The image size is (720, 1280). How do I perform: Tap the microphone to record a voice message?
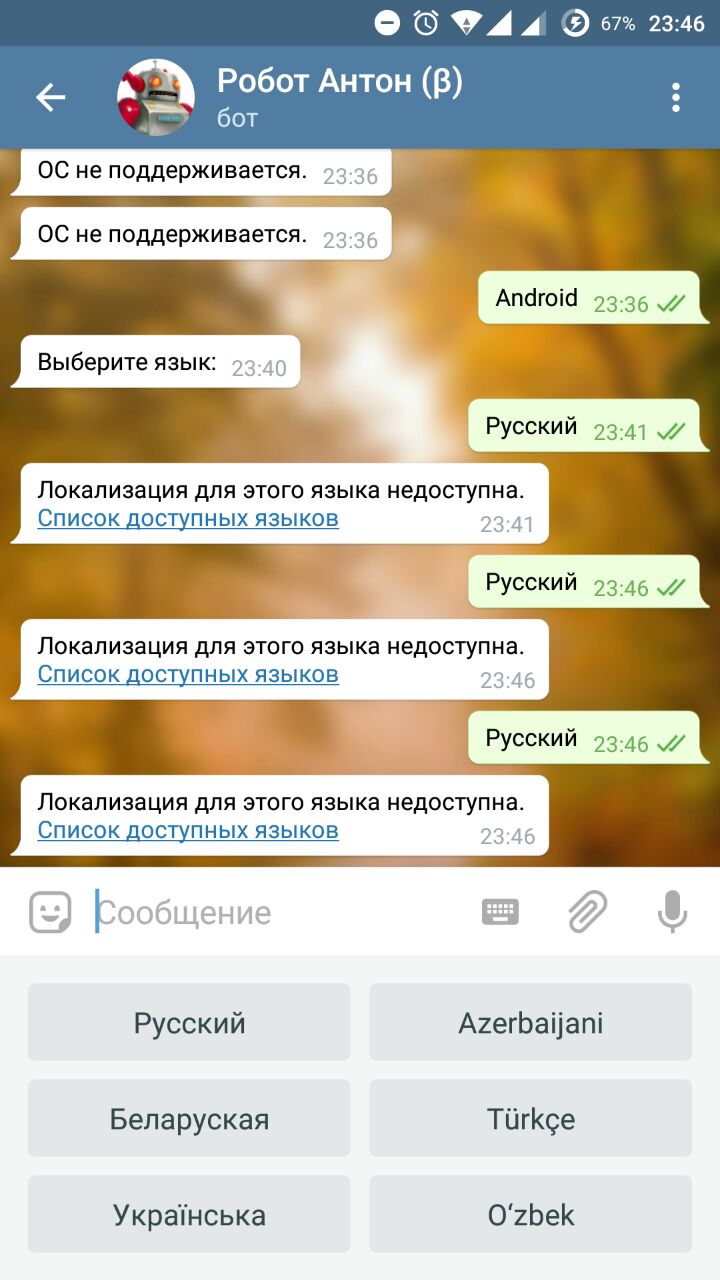click(673, 911)
